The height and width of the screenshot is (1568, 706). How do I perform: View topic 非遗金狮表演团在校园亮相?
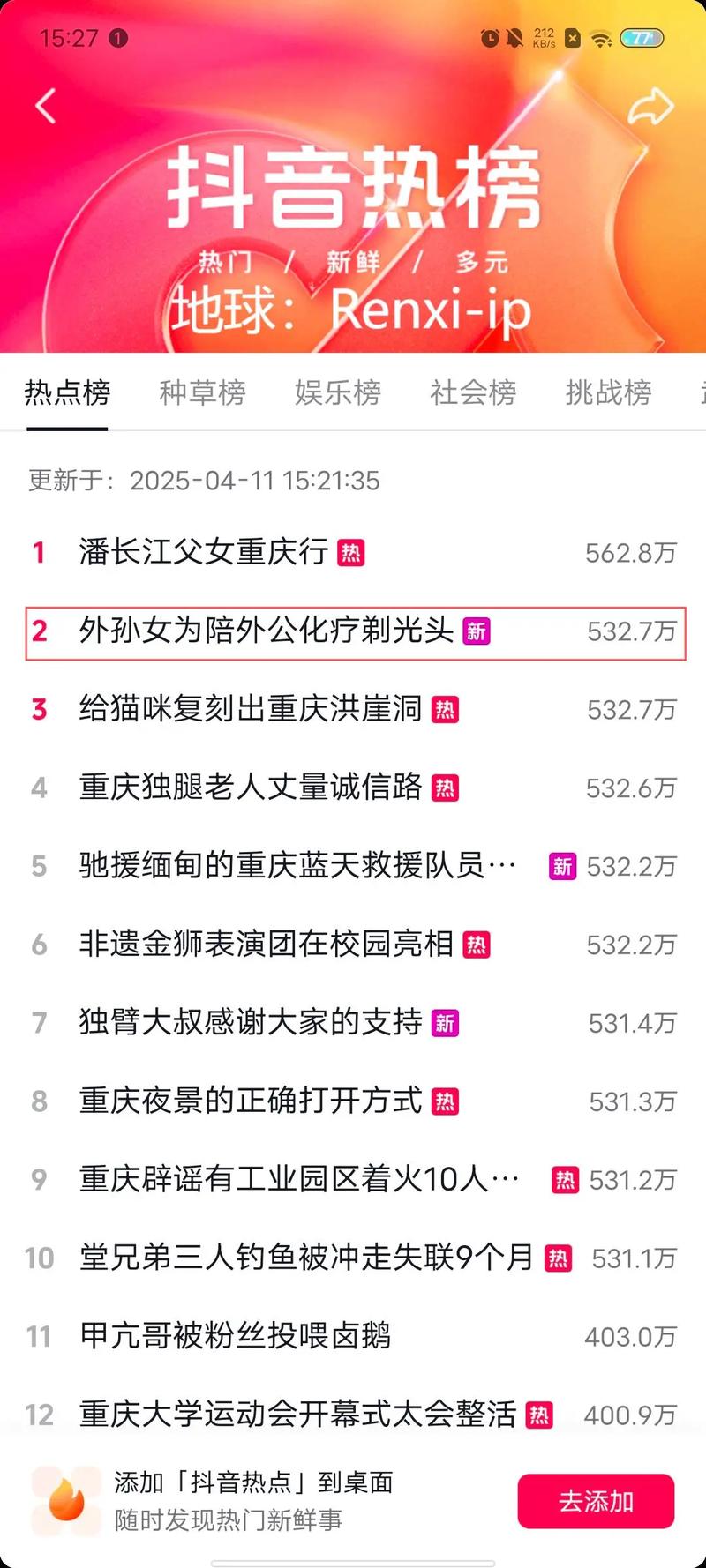(x=266, y=945)
